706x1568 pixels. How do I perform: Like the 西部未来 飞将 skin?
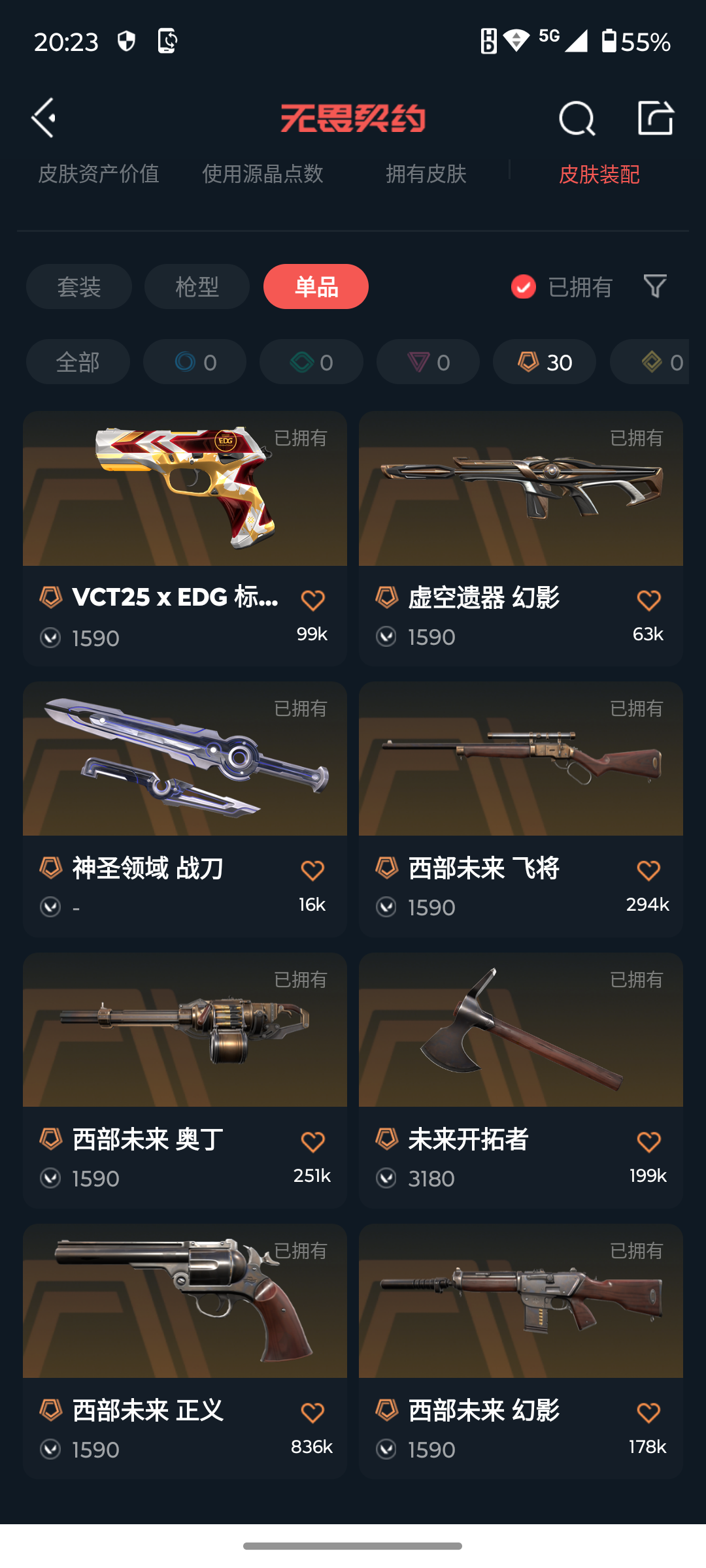(x=648, y=871)
